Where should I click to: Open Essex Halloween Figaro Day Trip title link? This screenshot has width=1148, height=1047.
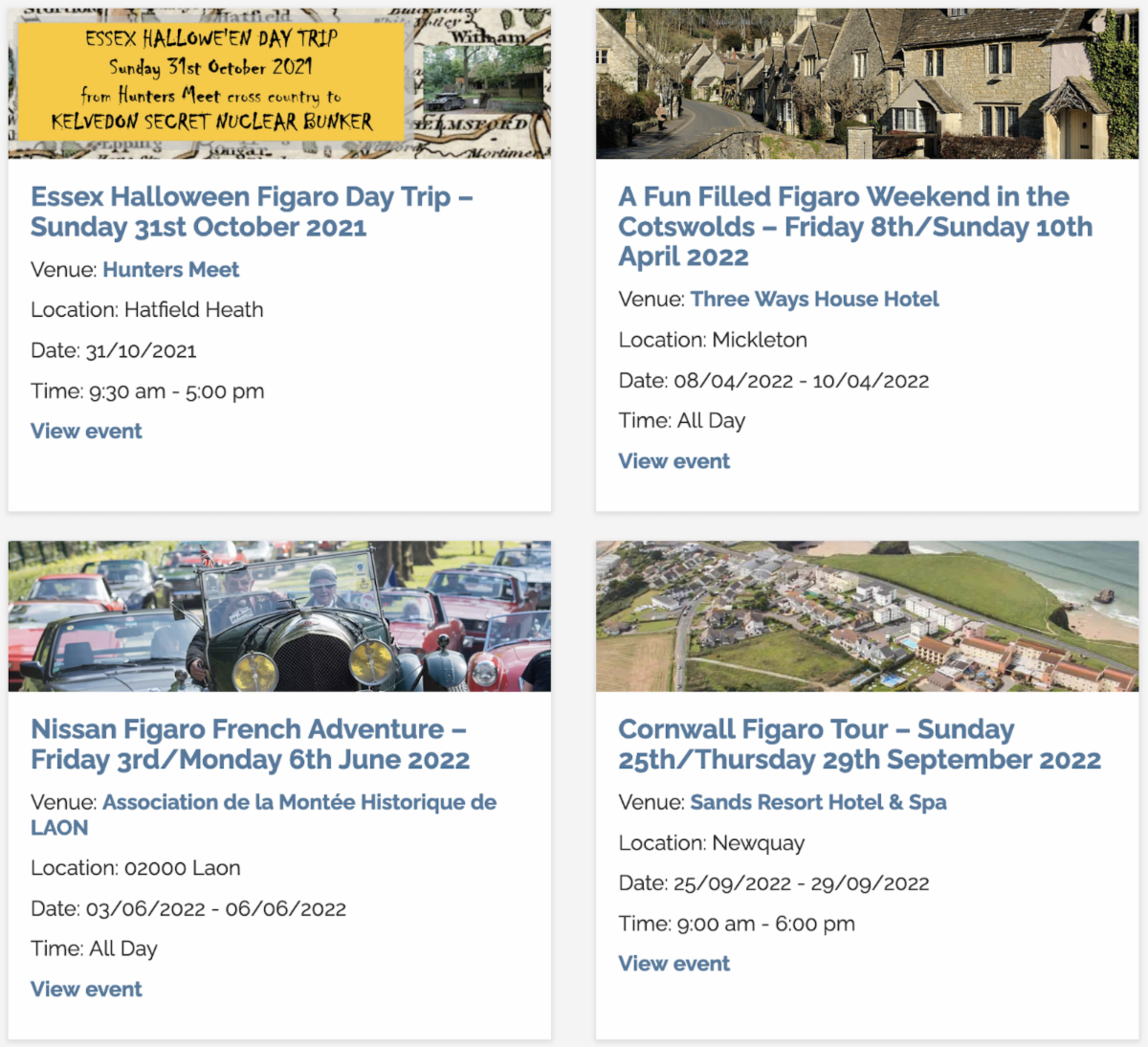[x=251, y=212]
